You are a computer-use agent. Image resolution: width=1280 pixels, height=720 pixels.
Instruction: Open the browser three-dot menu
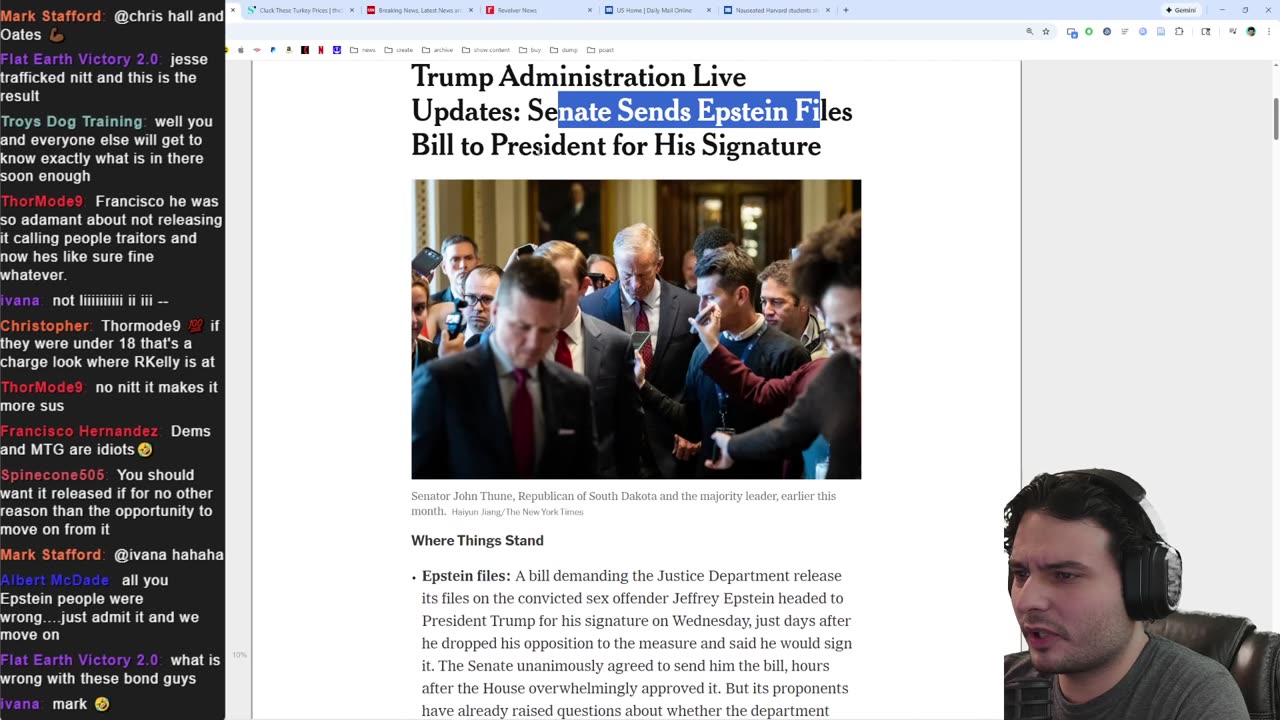1267,32
